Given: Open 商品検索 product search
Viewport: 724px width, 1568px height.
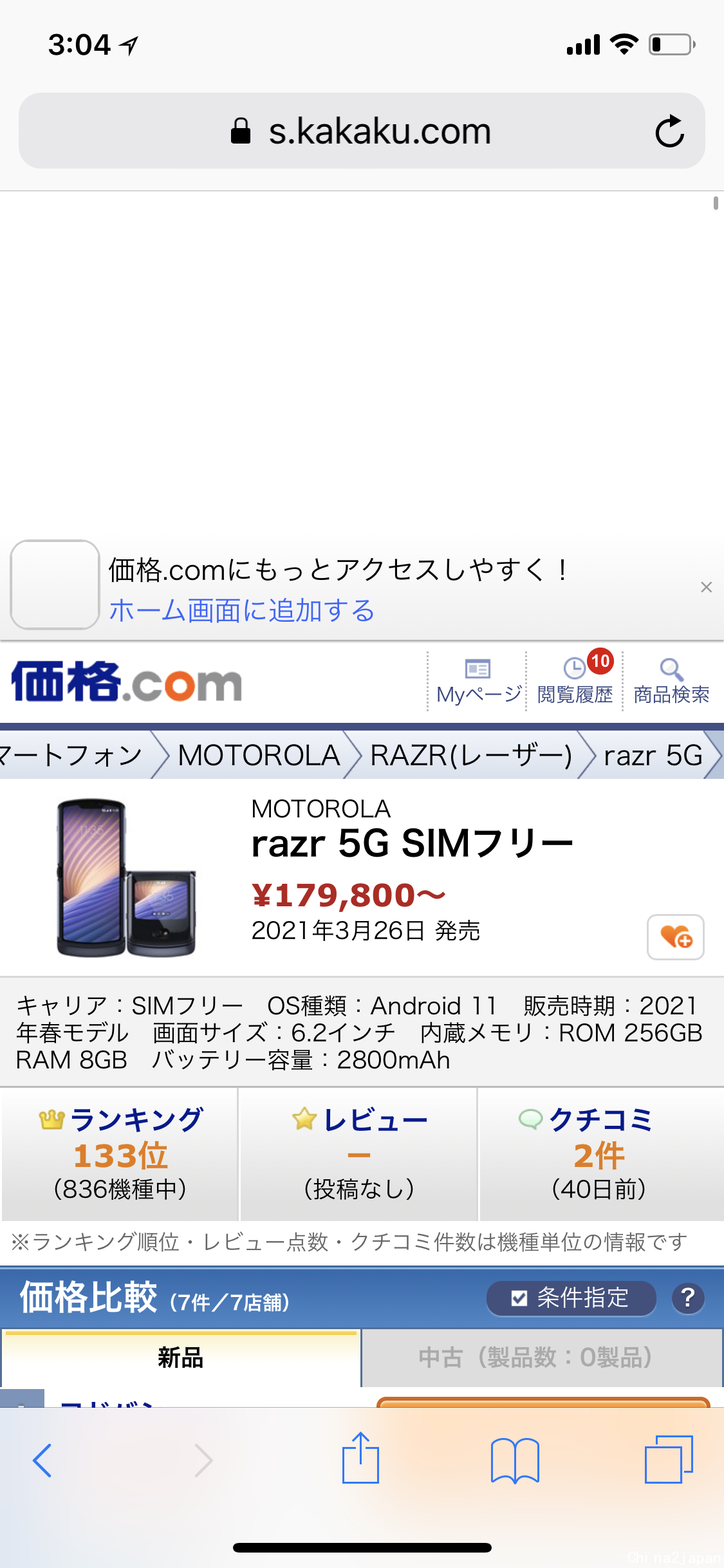Looking at the screenshot, I should point(671,682).
